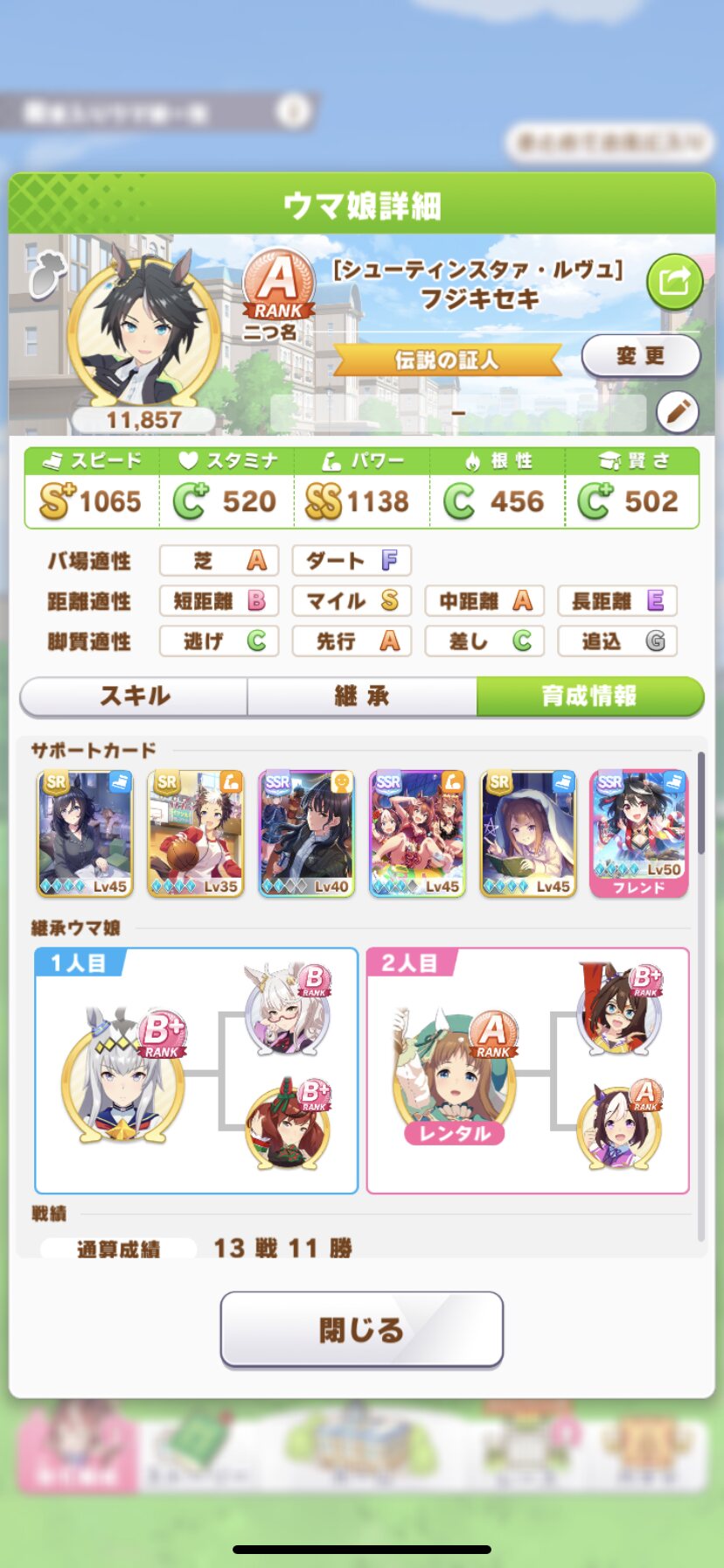Tap the 変更 button beside the title

[641, 356]
